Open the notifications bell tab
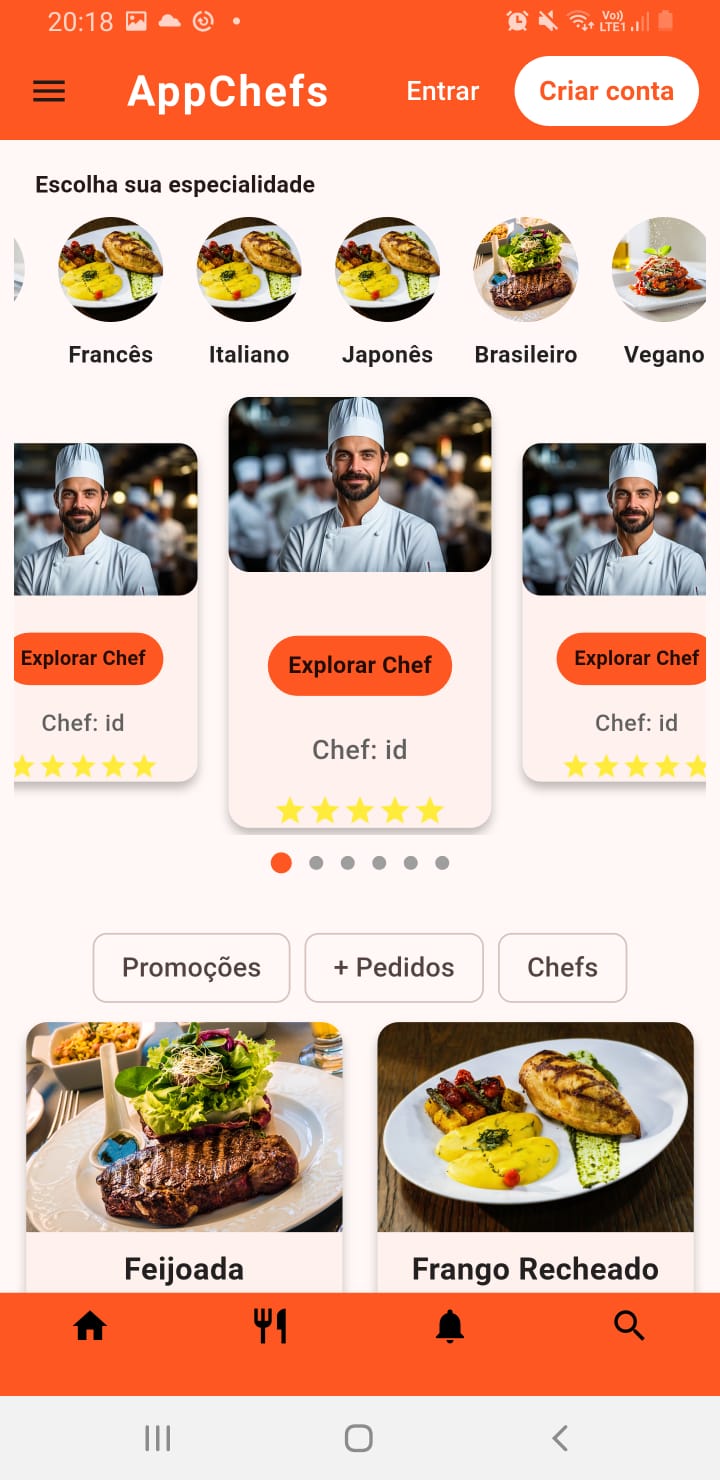The height and width of the screenshot is (1480, 720). 450,1326
